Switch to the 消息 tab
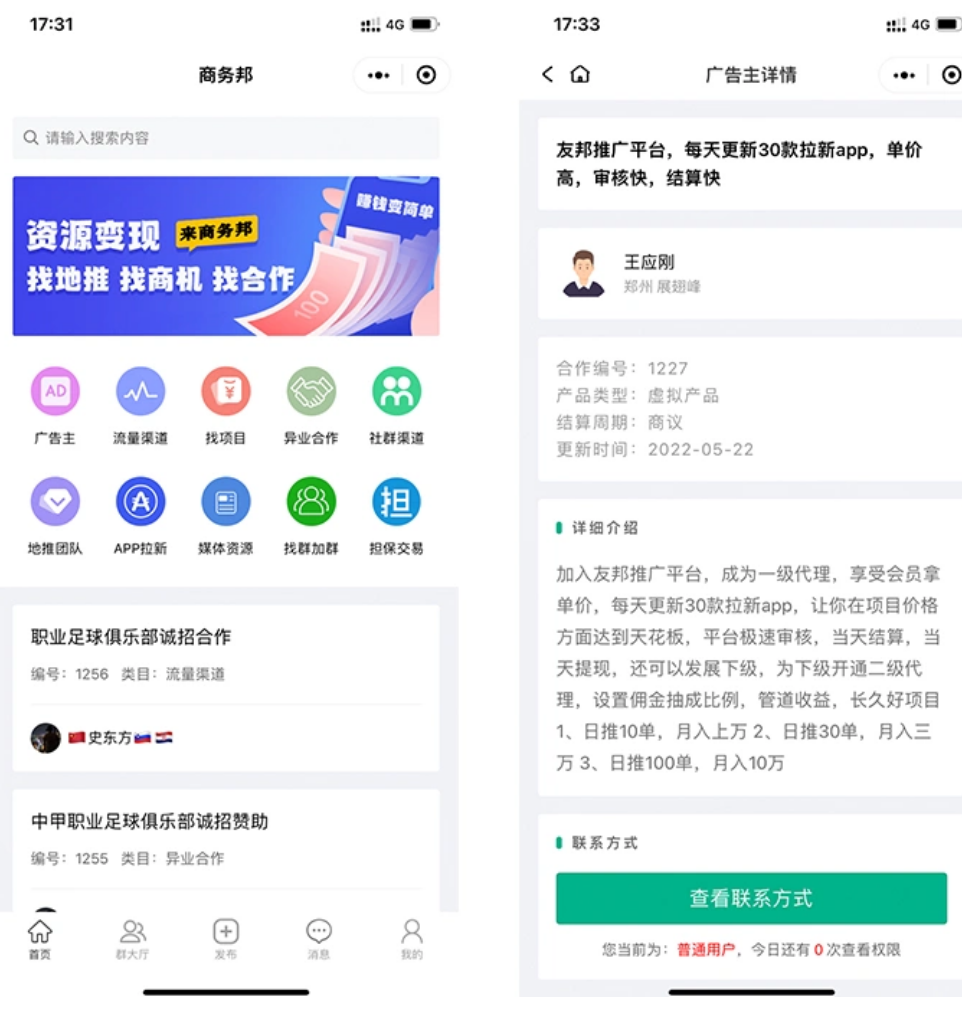The image size is (962, 1014). coord(319,939)
